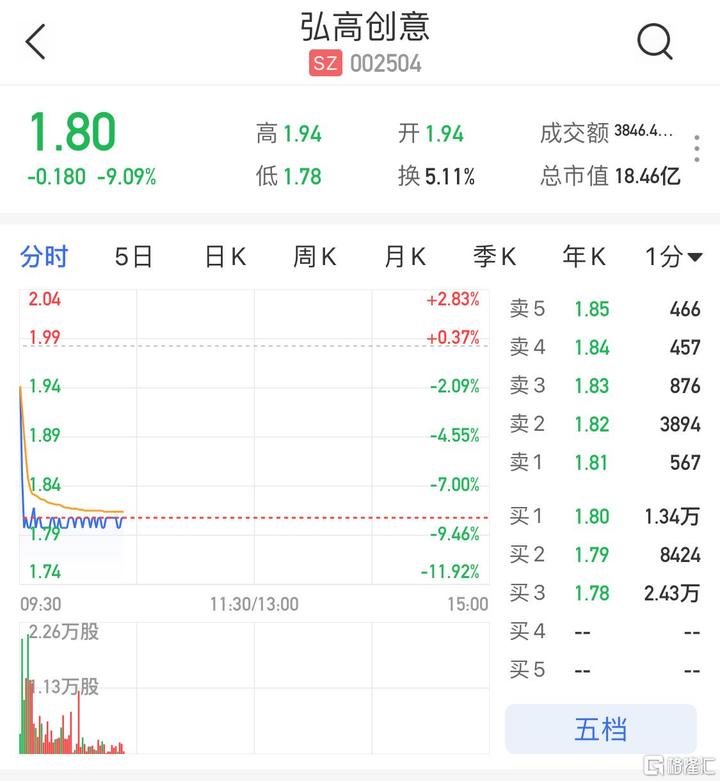Show the 月K chart

[x=405, y=257]
